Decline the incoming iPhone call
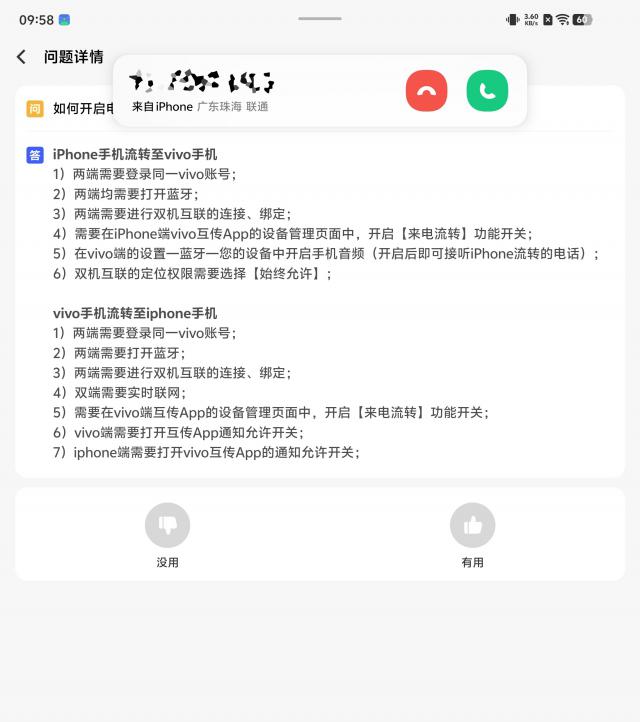This screenshot has height=722, width=640. click(x=427, y=91)
